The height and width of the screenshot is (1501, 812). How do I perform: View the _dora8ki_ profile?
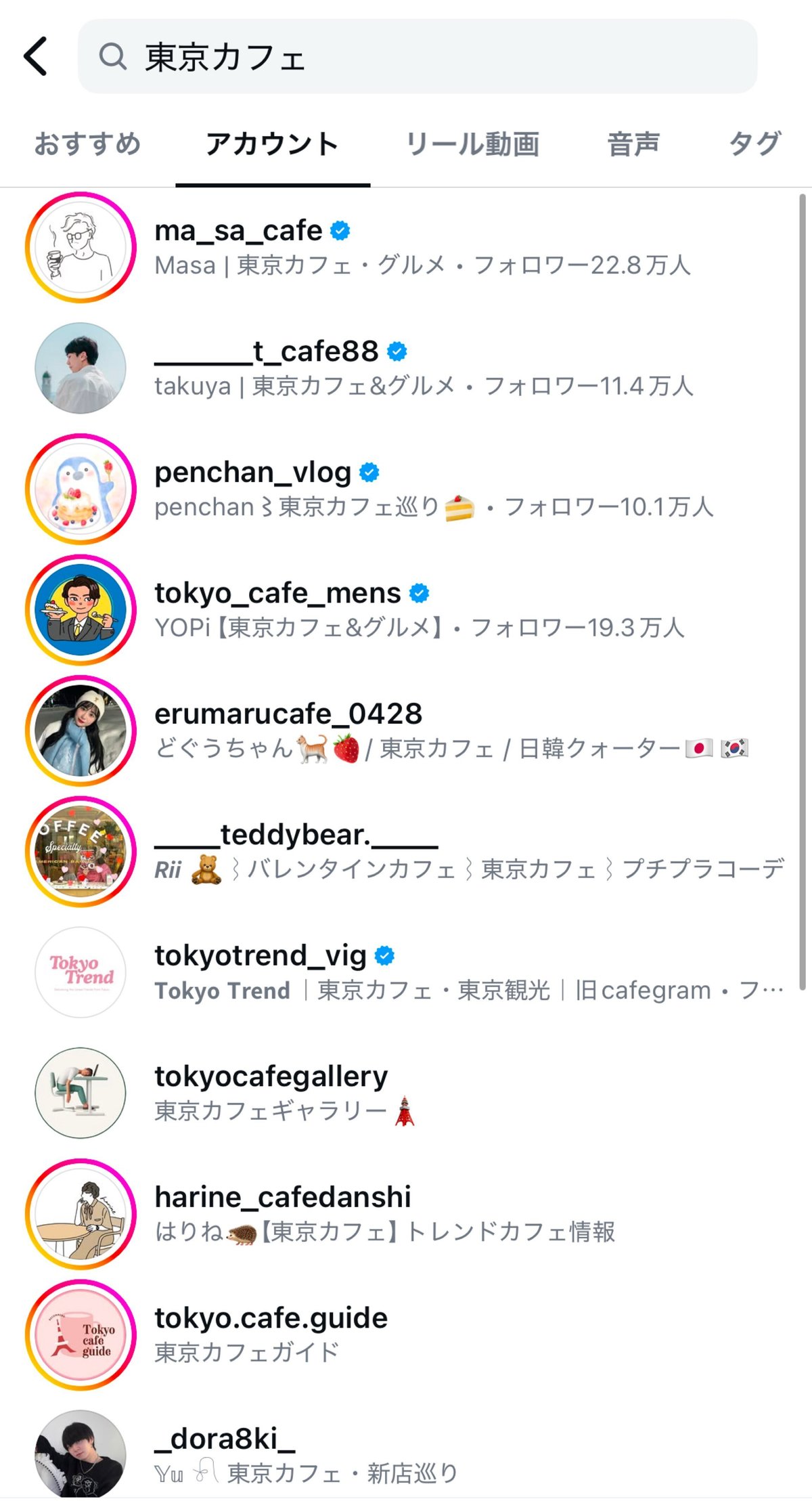click(x=225, y=1439)
